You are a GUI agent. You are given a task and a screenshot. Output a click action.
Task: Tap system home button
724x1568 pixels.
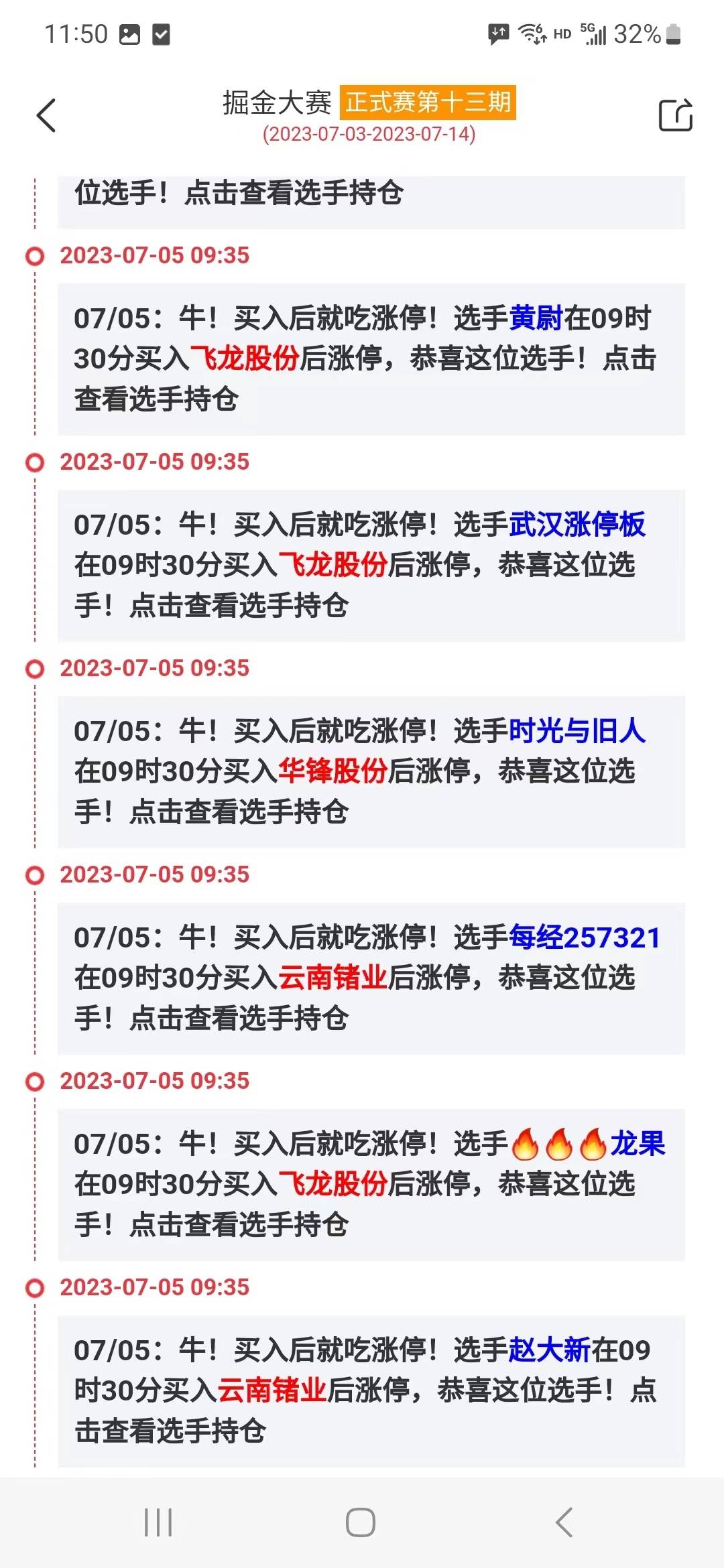pos(361,1522)
